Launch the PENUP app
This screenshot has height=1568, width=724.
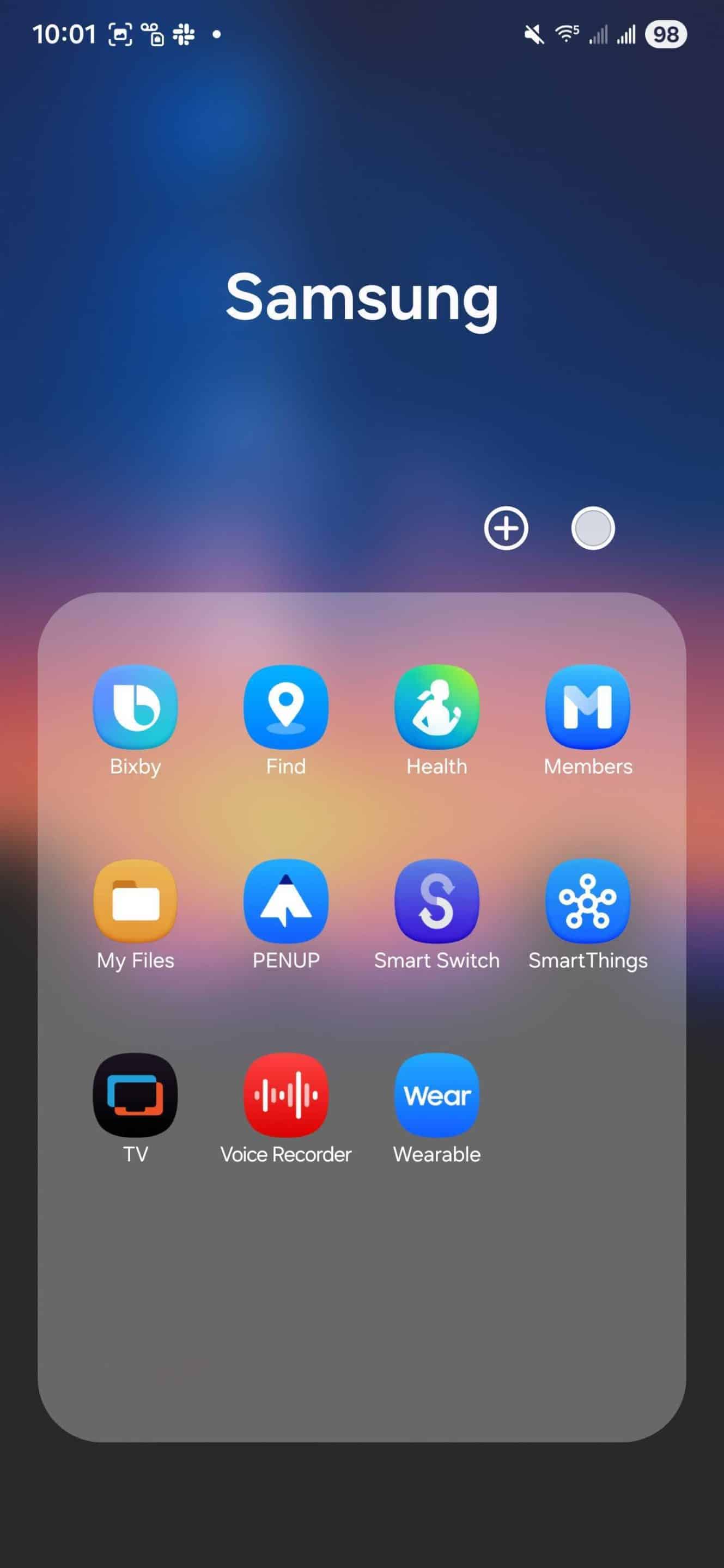tap(285, 901)
